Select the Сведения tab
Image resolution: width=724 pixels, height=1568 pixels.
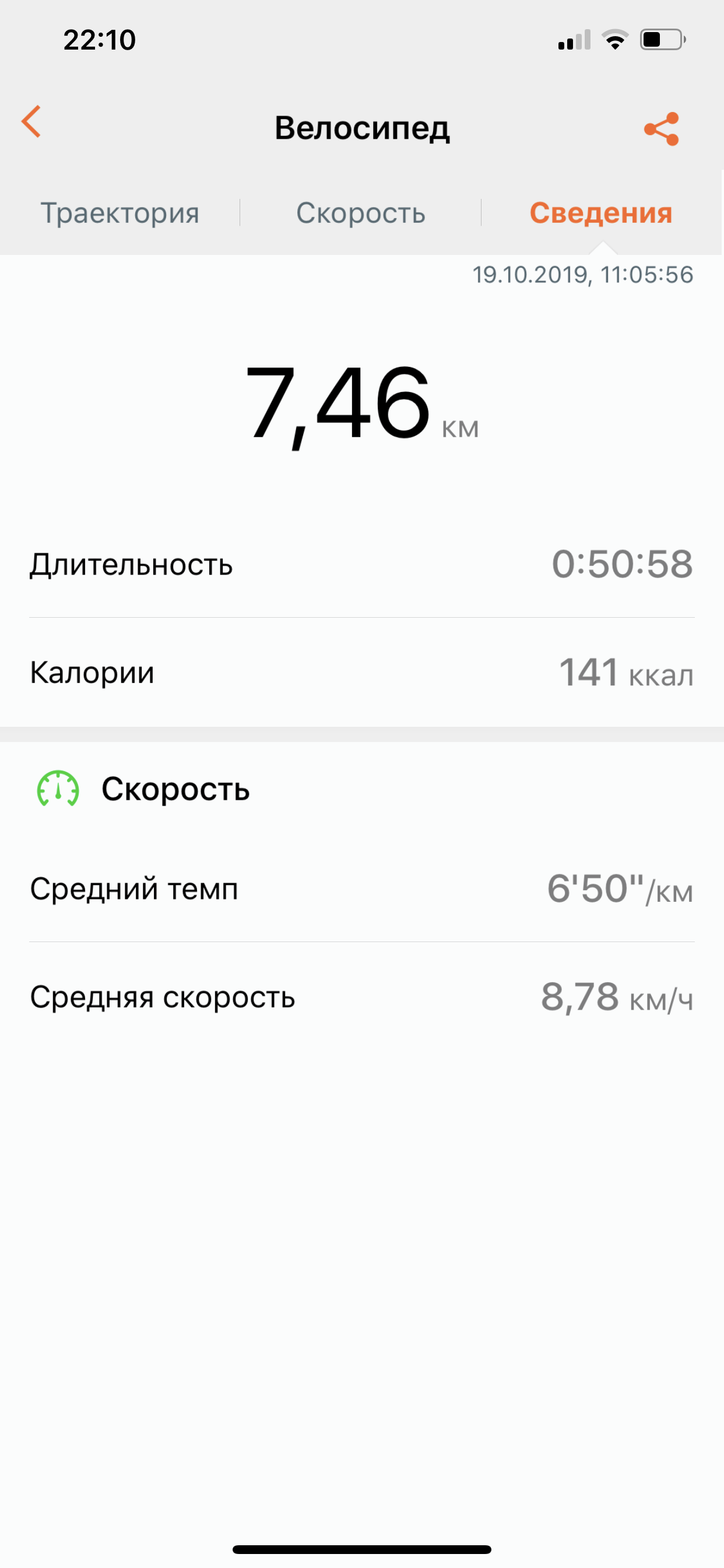[x=600, y=213]
